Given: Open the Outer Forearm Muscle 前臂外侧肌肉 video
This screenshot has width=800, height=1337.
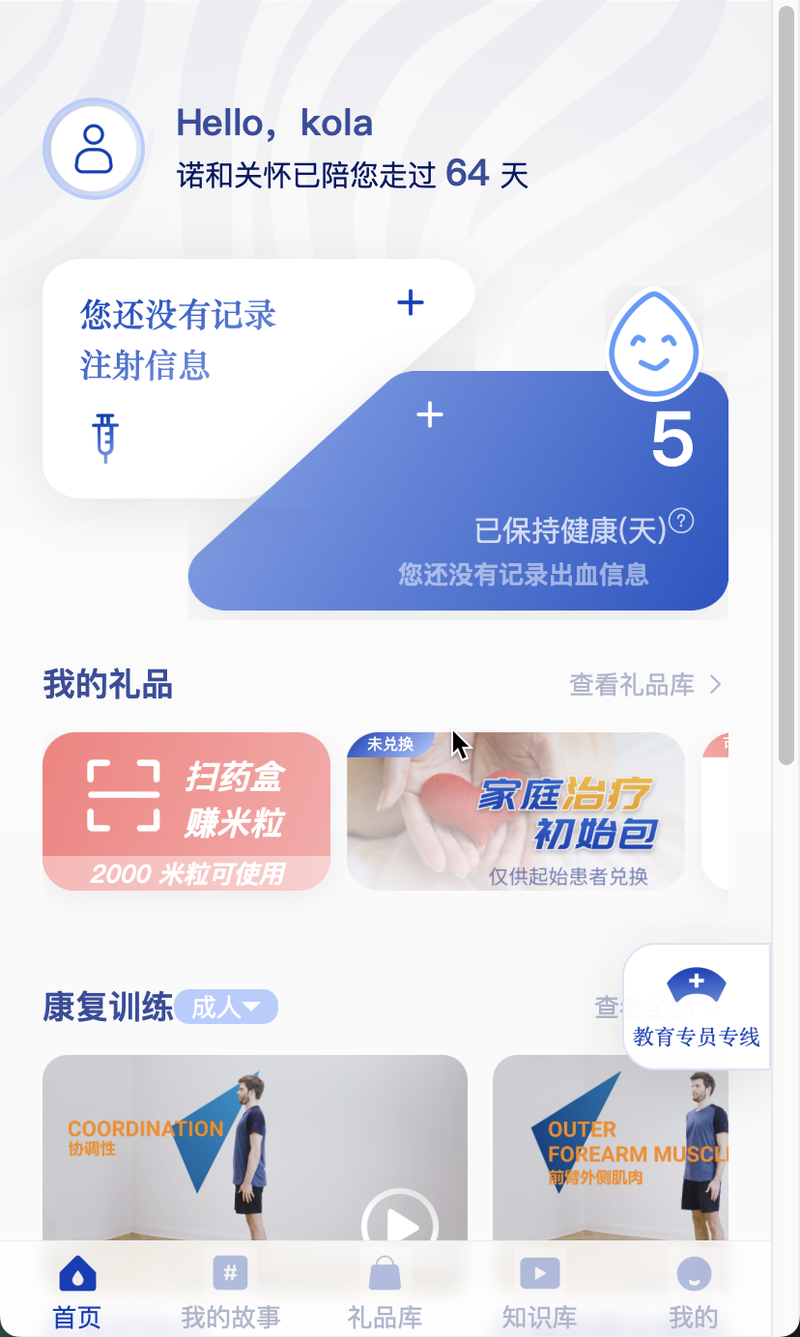Looking at the screenshot, I should tap(610, 1148).
